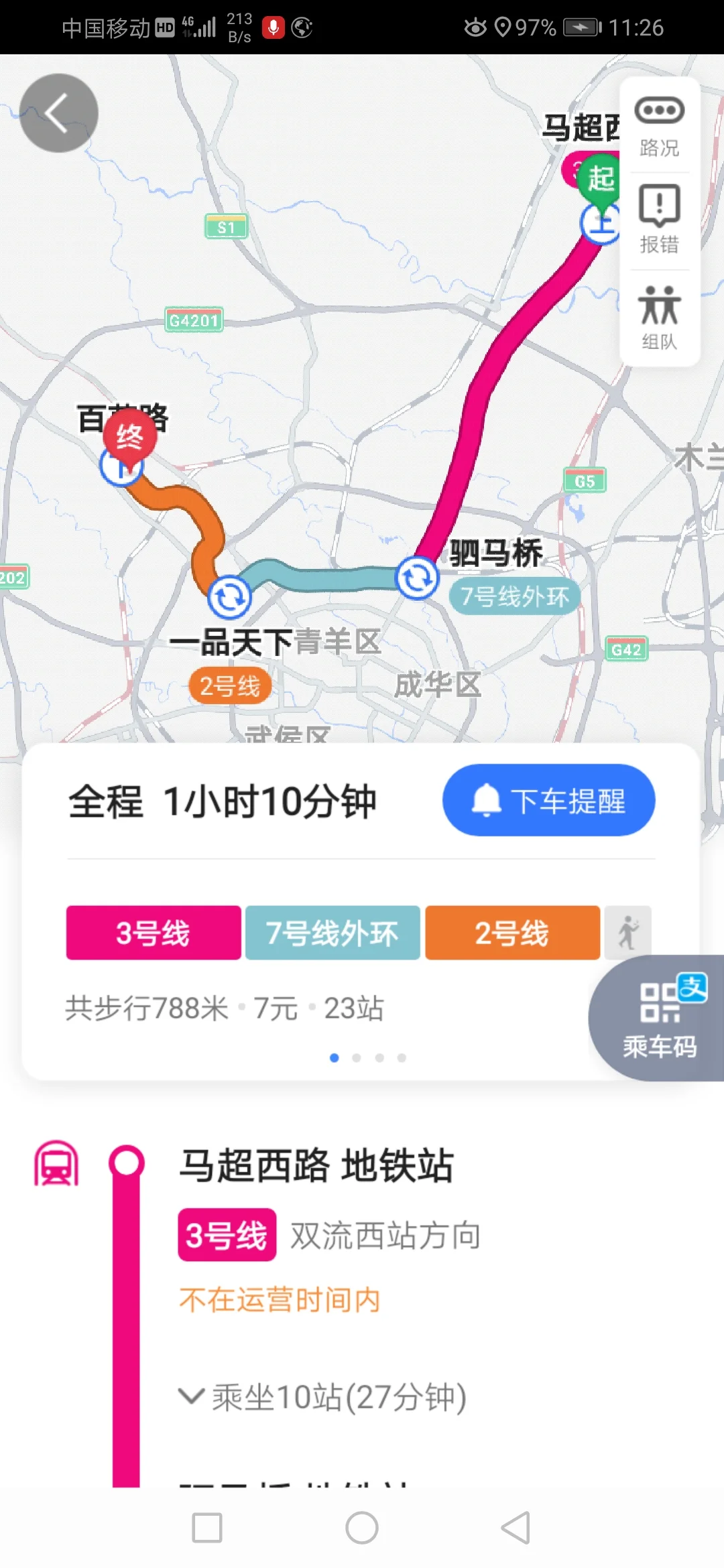724x1568 pixels.
Task: Select the 7号线外环 segment tag
Action: (x=333, y=934)
